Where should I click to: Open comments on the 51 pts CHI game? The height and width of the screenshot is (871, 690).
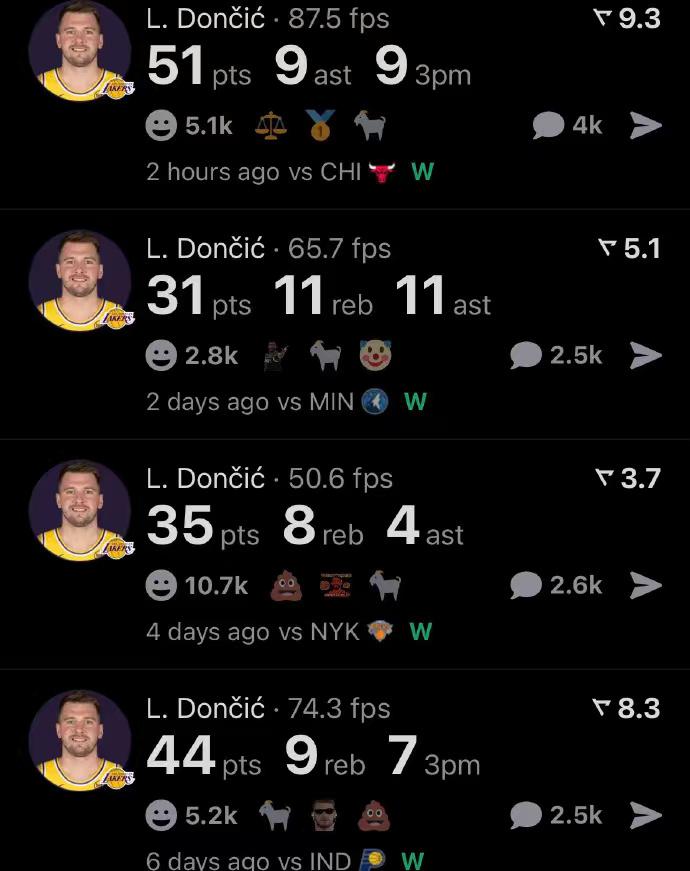tap(567, 125)
